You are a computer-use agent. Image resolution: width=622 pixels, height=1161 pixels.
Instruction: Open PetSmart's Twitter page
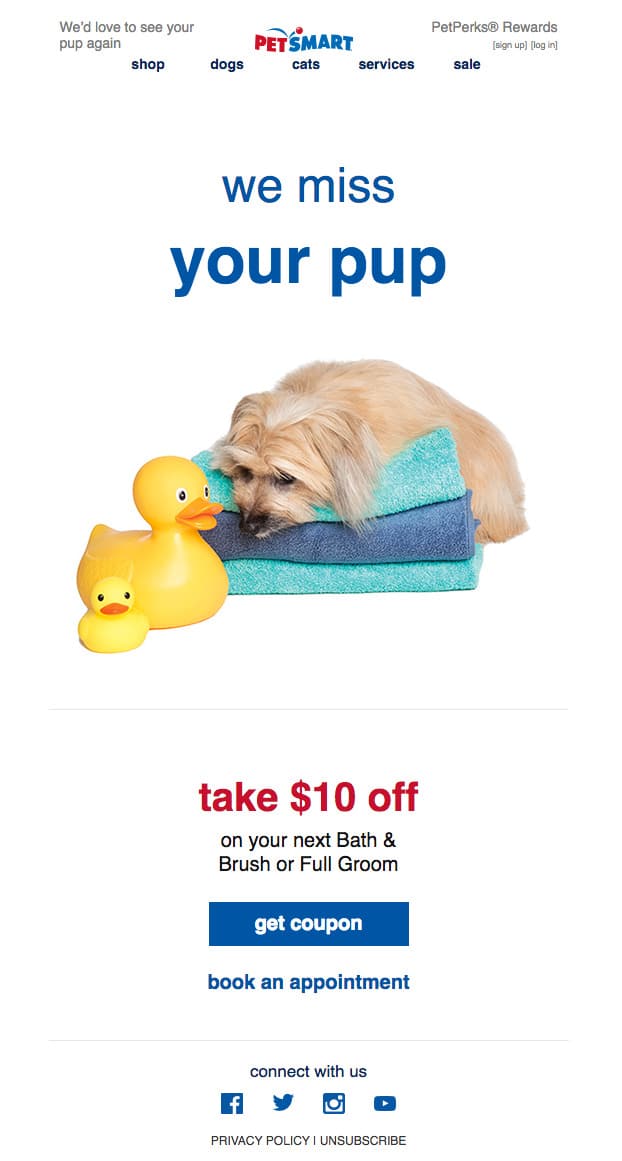coord(283,1103)
